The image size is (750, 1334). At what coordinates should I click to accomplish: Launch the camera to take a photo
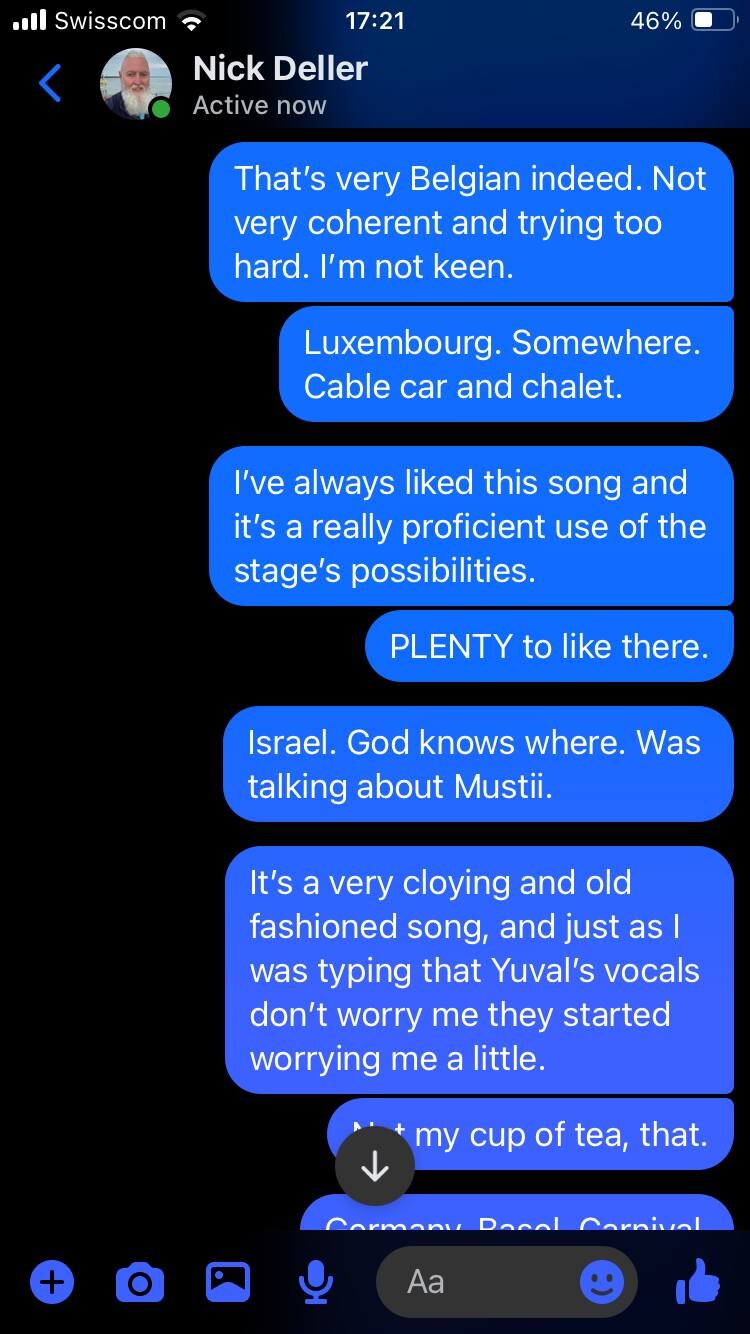coord(140,1281)
